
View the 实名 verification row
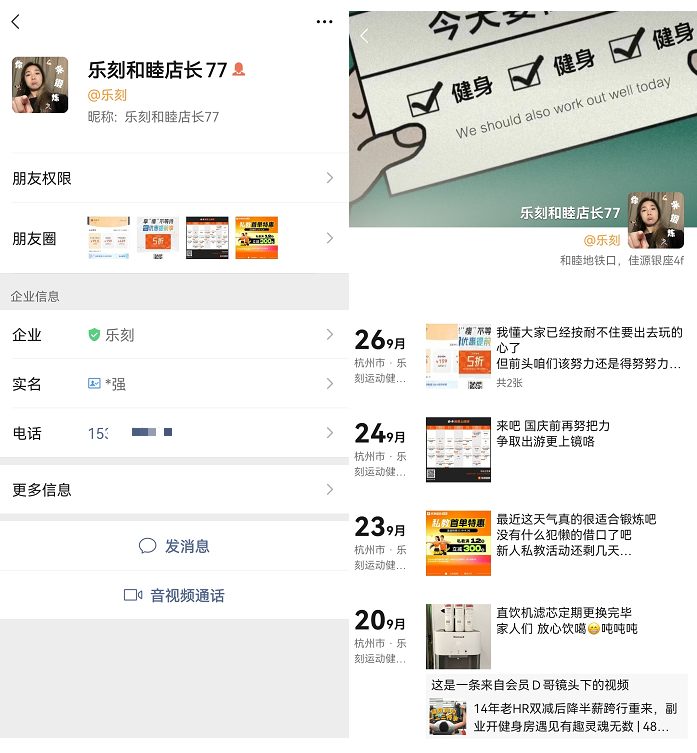click(x=174, y=384)
